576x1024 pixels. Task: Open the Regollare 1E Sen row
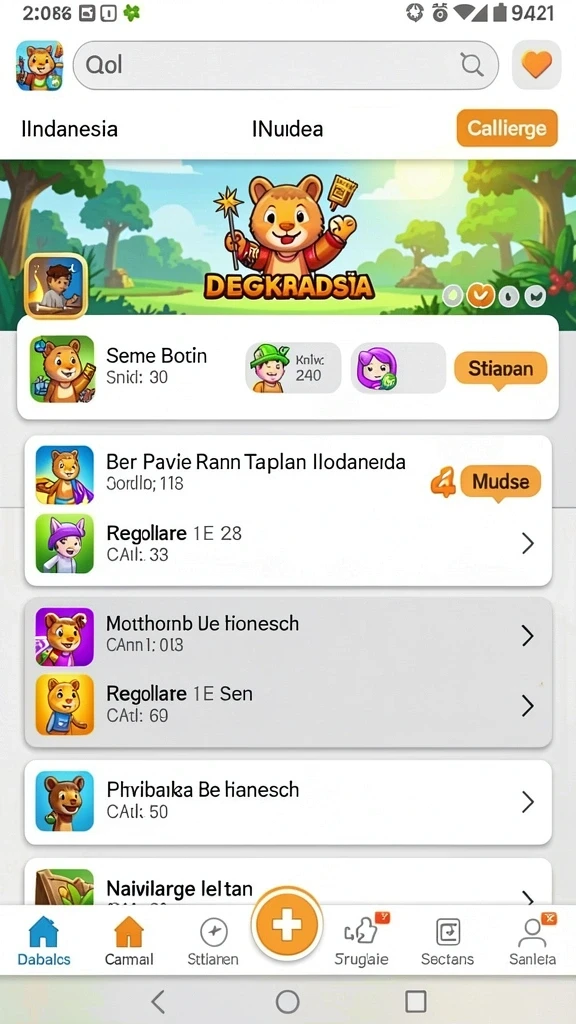point(288,704)
